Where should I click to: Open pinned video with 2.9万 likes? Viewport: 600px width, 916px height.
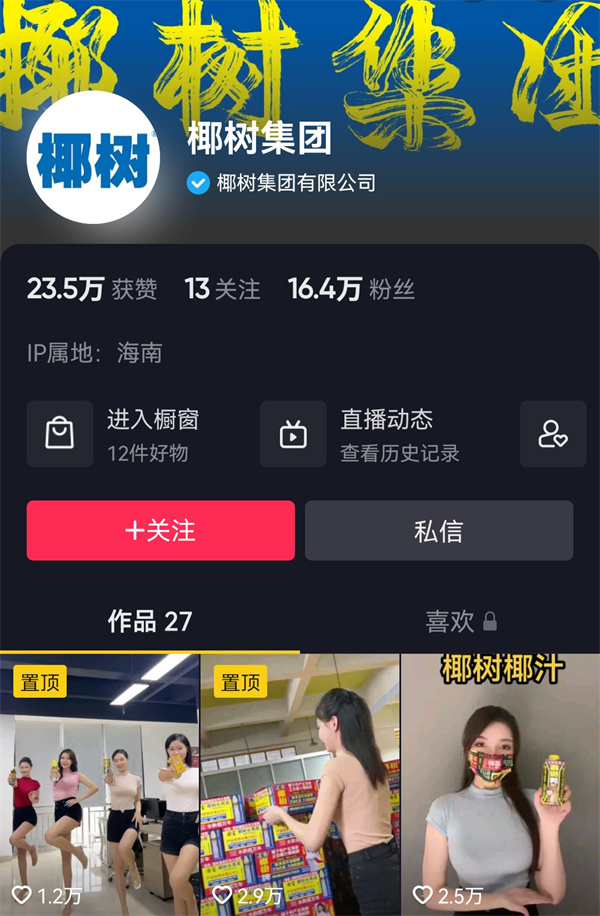[x=300, y=785]
